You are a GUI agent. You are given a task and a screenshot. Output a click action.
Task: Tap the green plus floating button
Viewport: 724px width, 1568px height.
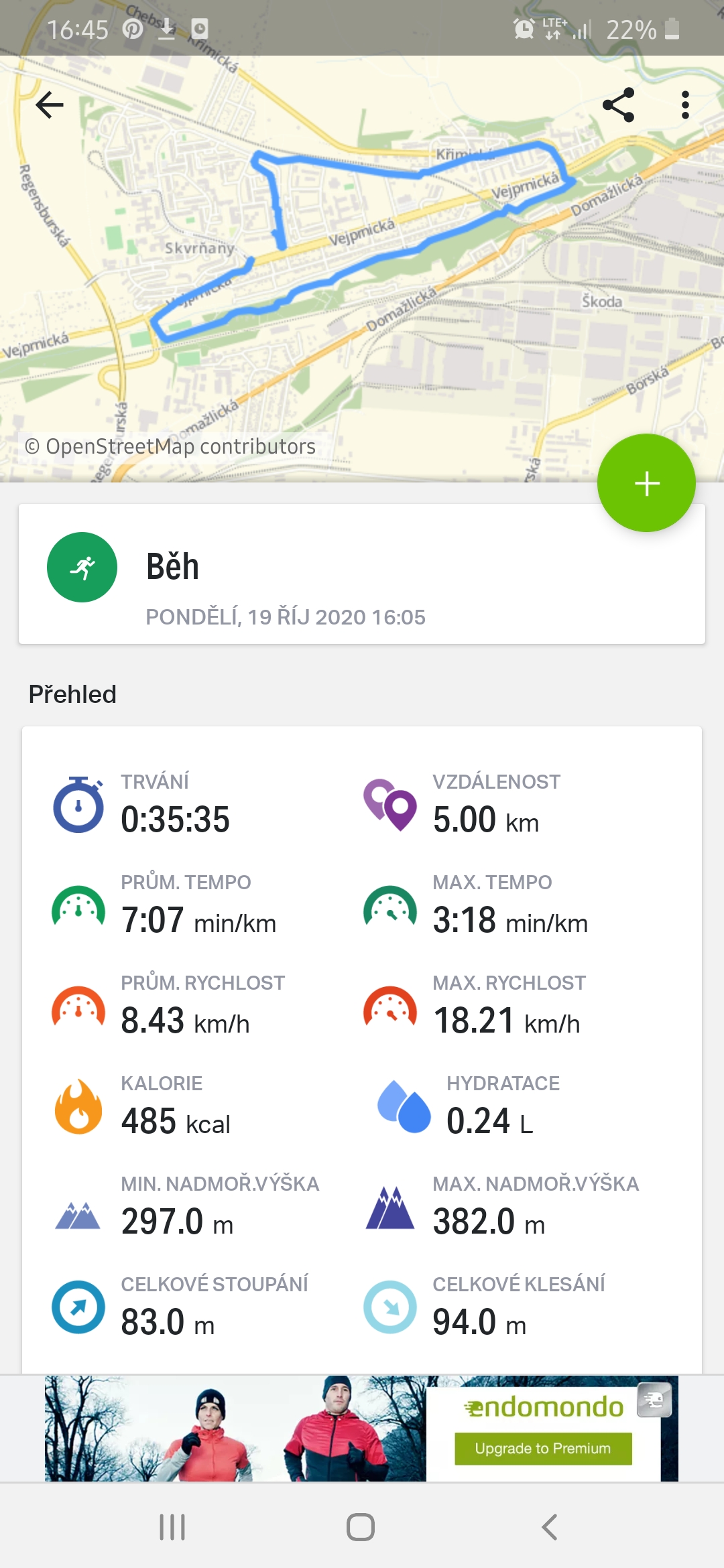646,483
